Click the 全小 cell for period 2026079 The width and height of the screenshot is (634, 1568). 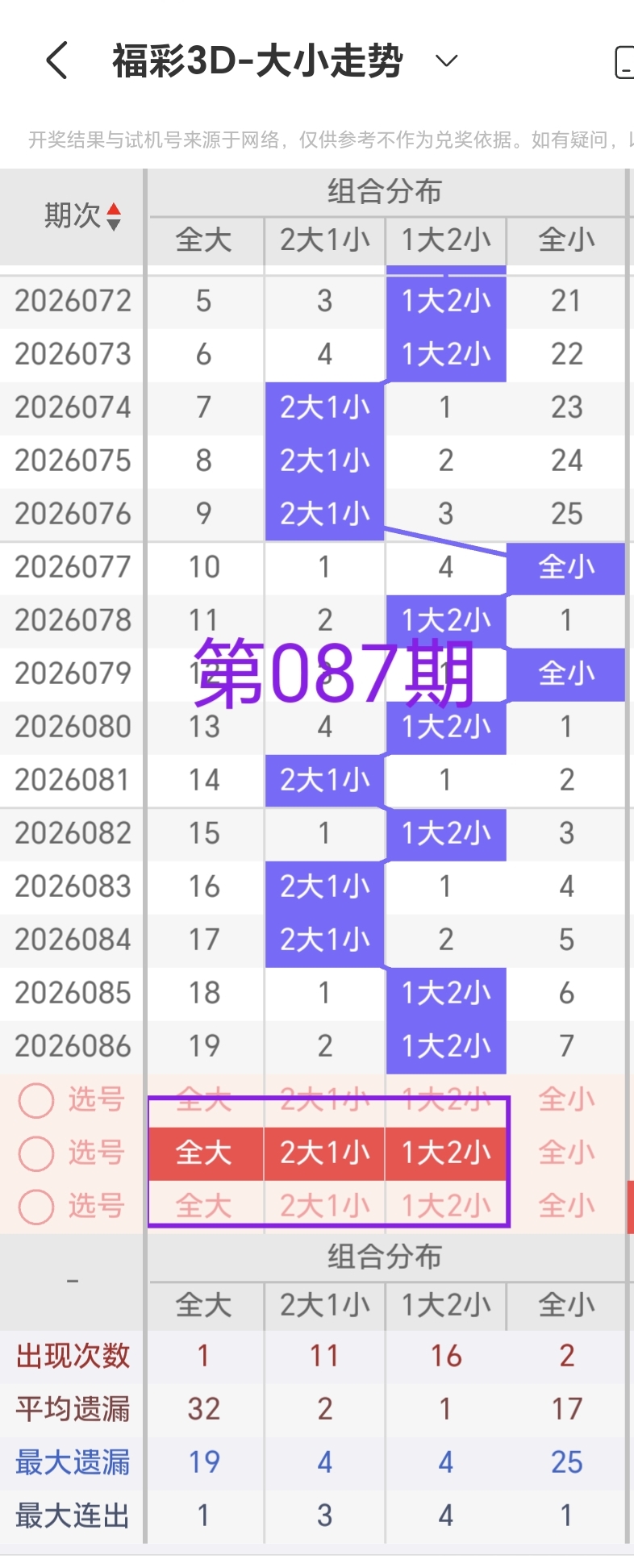[x=566, y=673]
